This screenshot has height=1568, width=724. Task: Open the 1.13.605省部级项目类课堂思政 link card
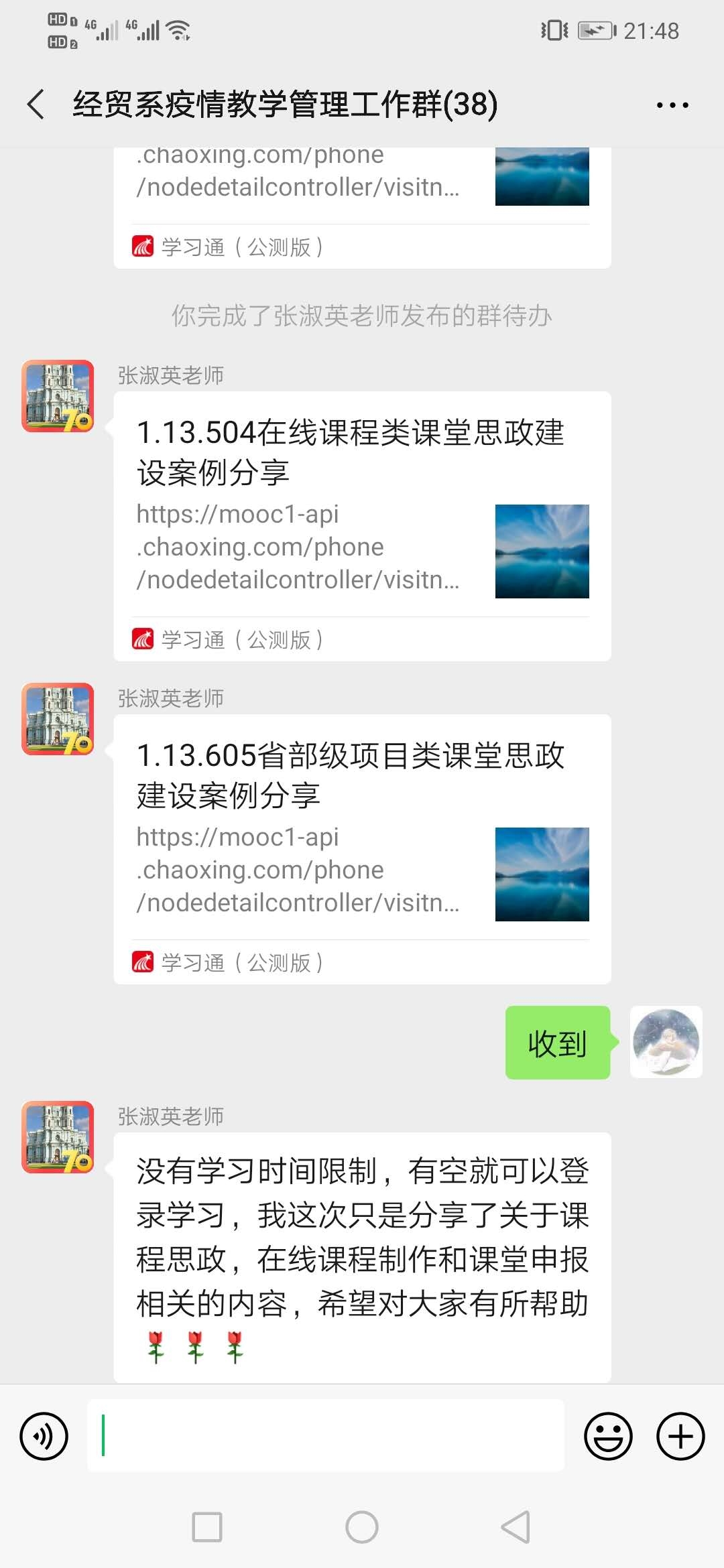pyautogui.click(x=362, y=849)
